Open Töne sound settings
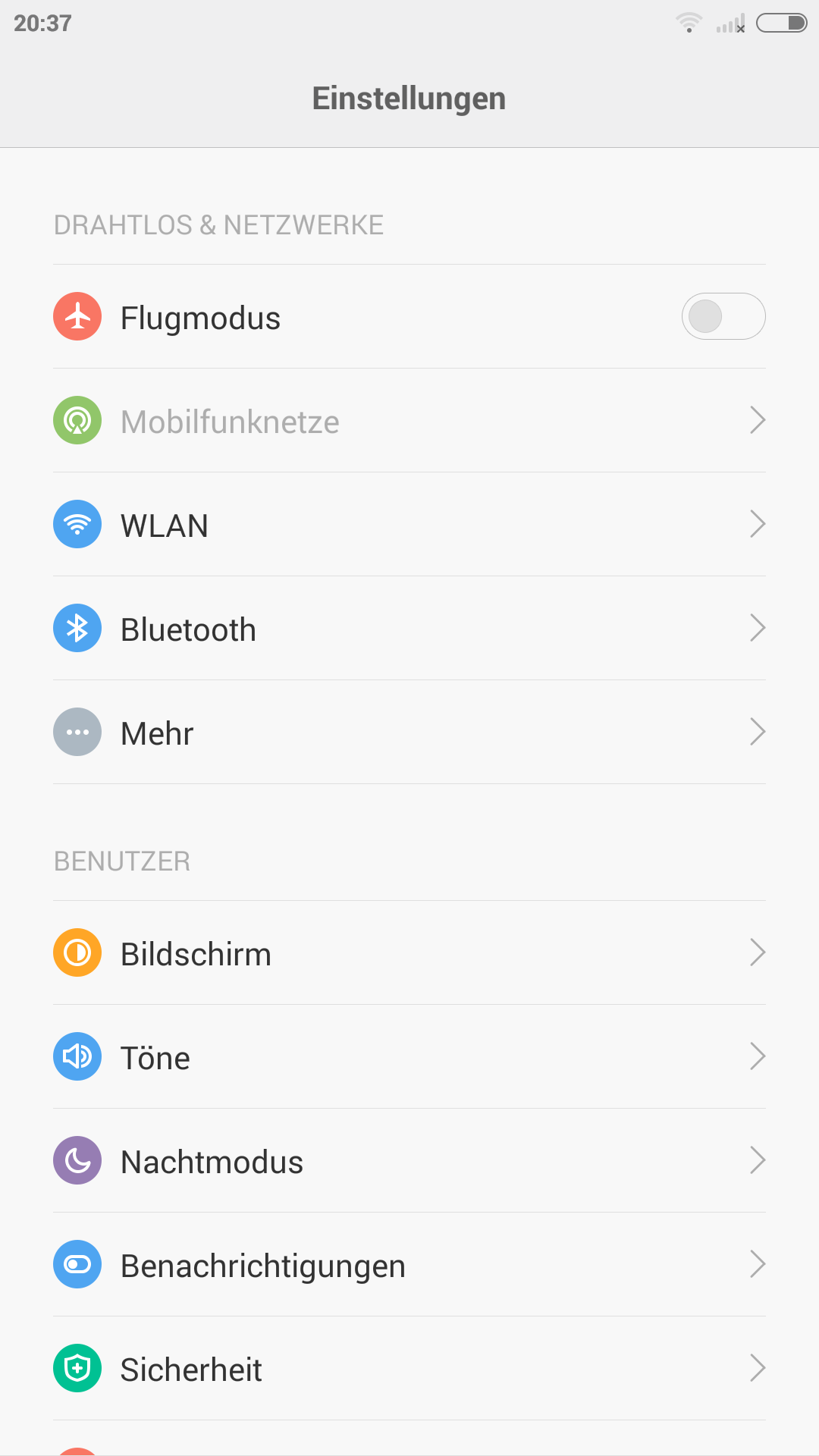819x1456 pixels. (409, 1057)
